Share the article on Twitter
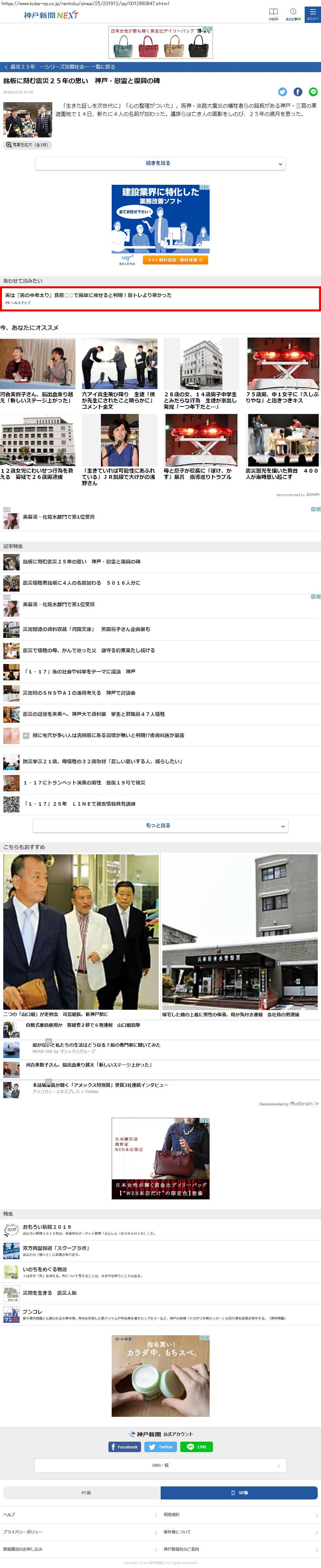321x1568 pixels. coord(282,92)
